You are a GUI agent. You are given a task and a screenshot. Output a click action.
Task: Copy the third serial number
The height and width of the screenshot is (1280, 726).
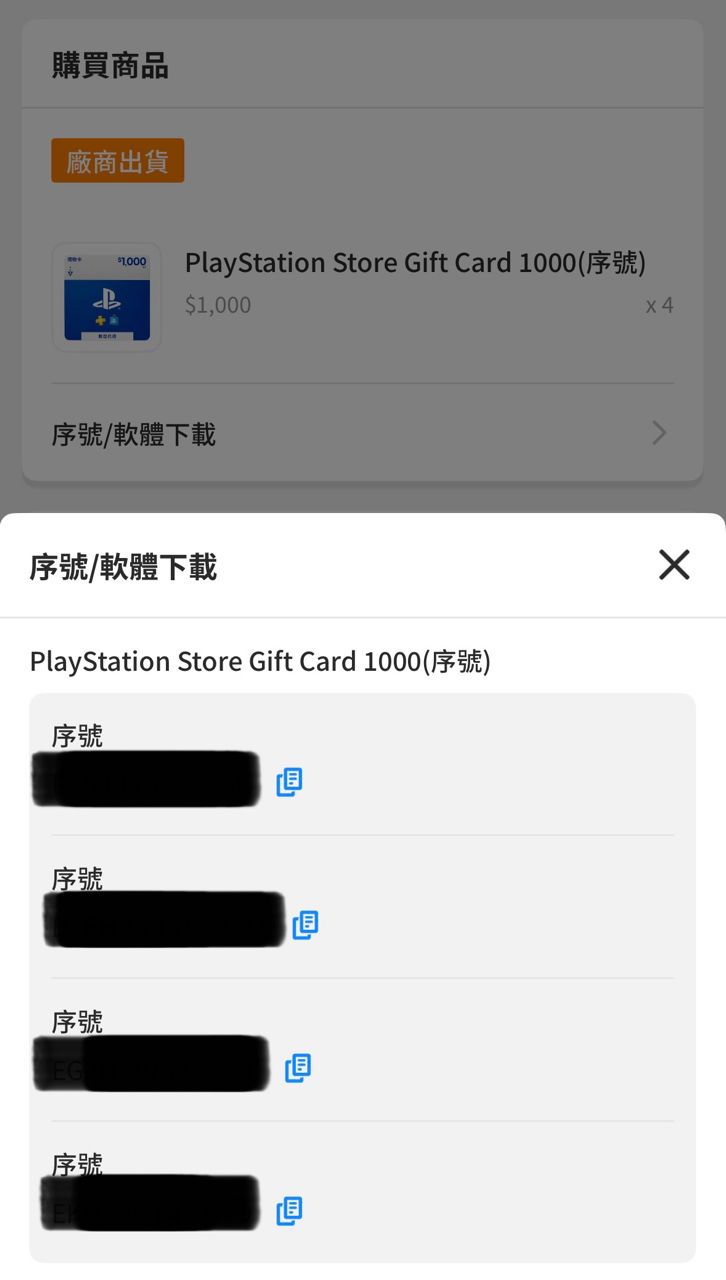click(298, 1068)
